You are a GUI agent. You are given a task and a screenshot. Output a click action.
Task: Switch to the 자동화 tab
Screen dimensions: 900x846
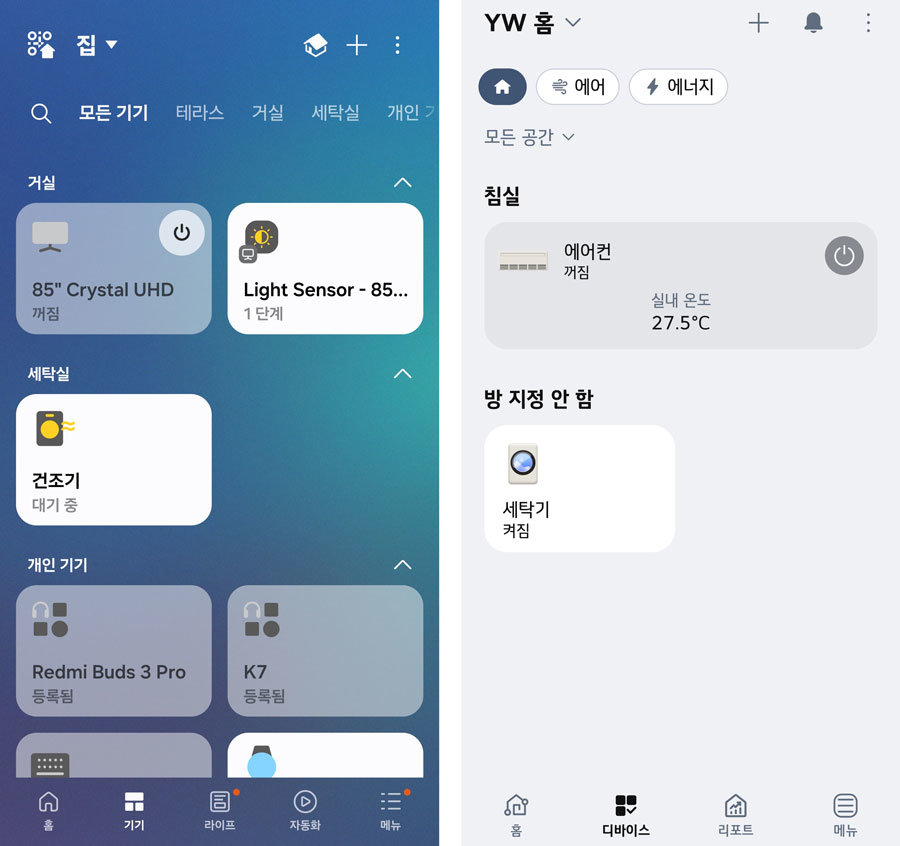pos(305,810)
